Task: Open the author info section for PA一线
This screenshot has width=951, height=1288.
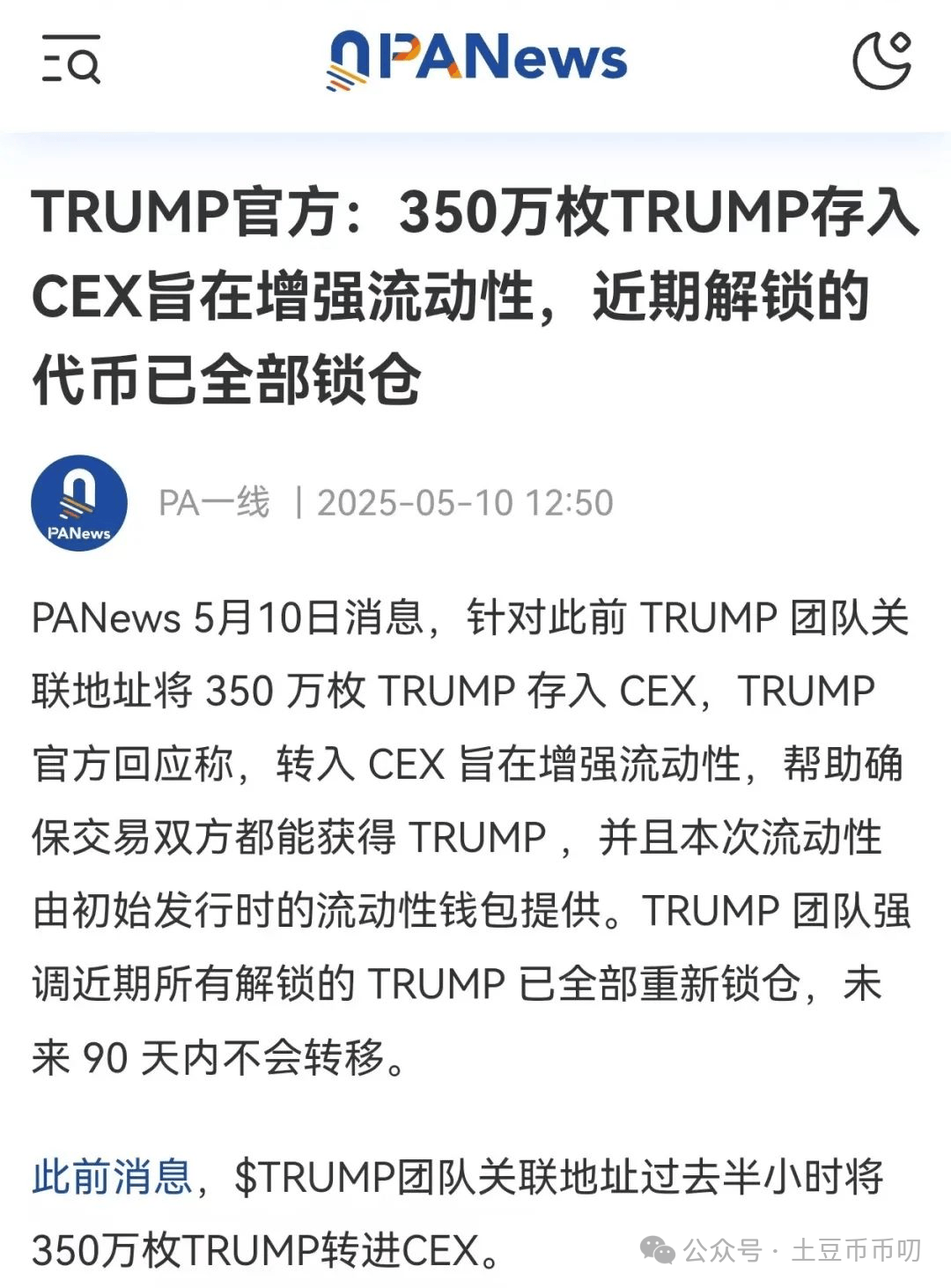Action: coord(214,502)
